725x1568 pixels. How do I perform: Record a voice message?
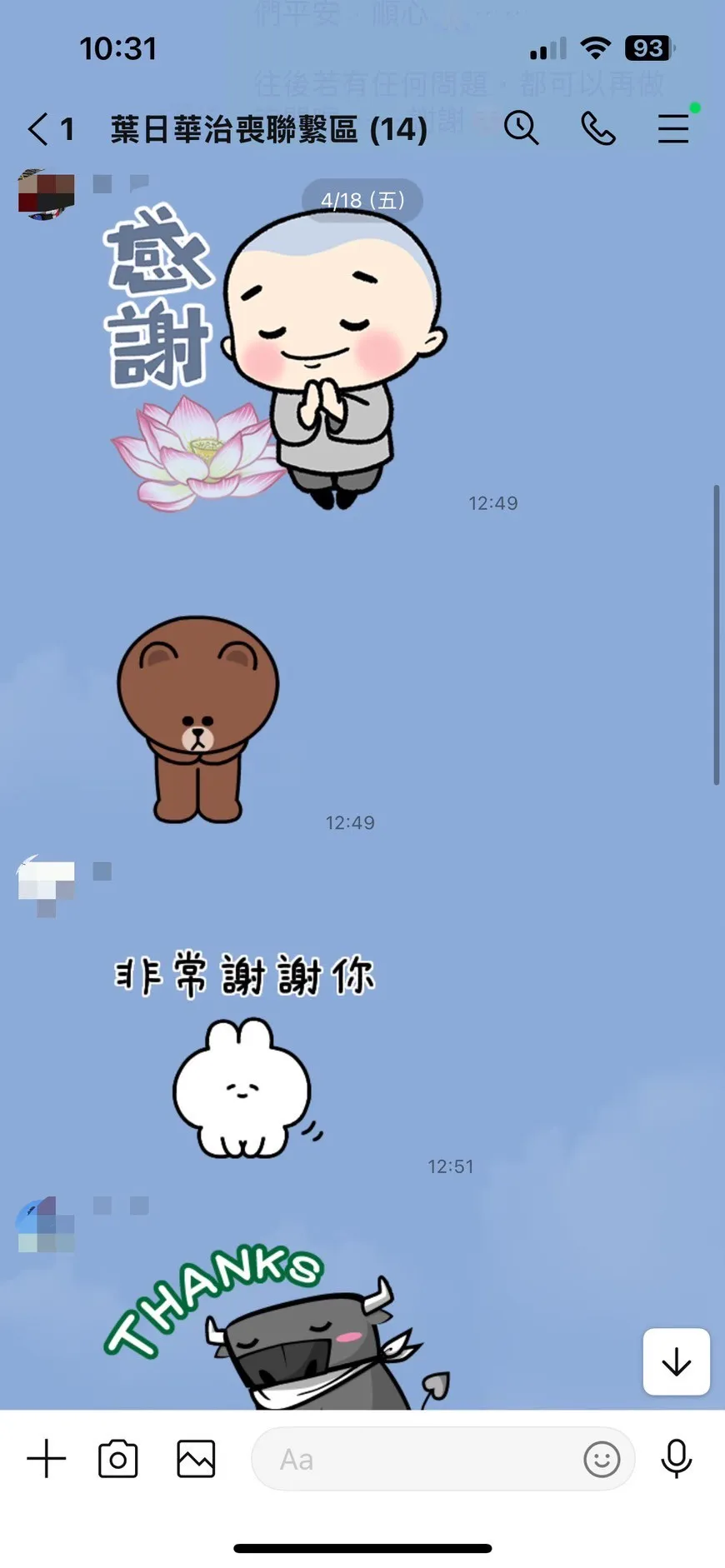(x=676, y=1459)
